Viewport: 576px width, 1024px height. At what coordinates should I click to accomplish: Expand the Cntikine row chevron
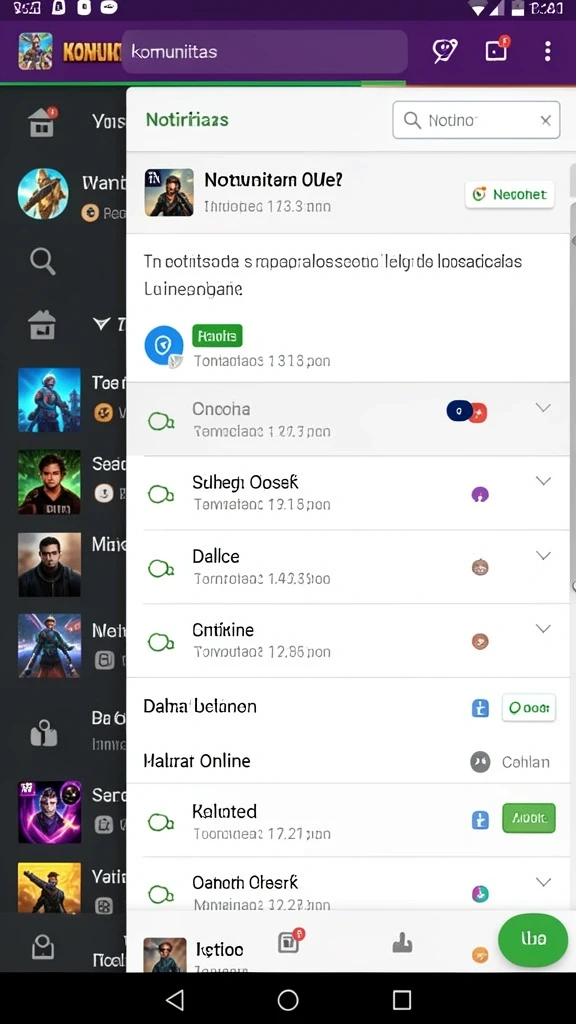[x=543, y=629]
